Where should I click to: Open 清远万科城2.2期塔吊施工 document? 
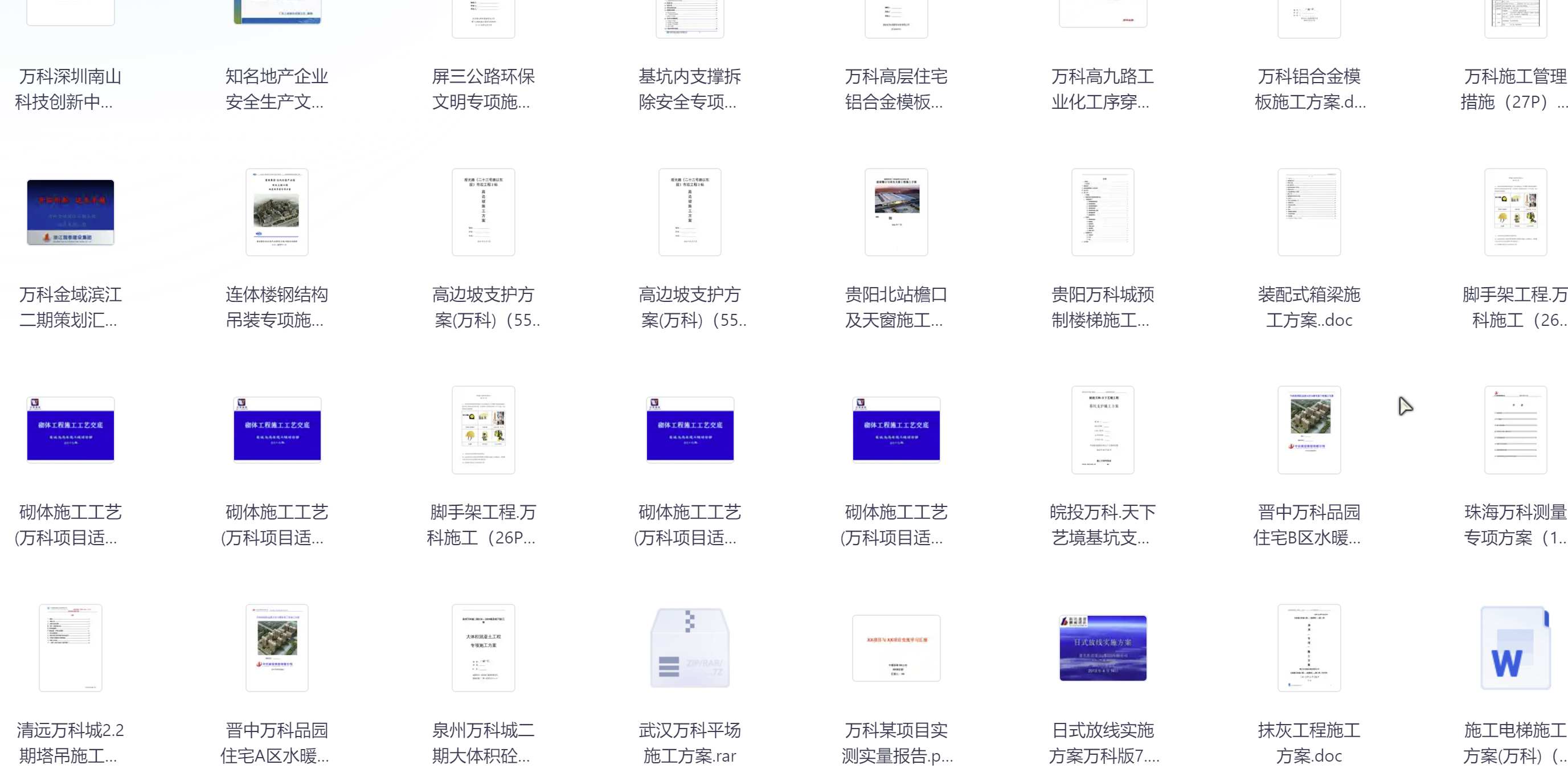point(70,647)
